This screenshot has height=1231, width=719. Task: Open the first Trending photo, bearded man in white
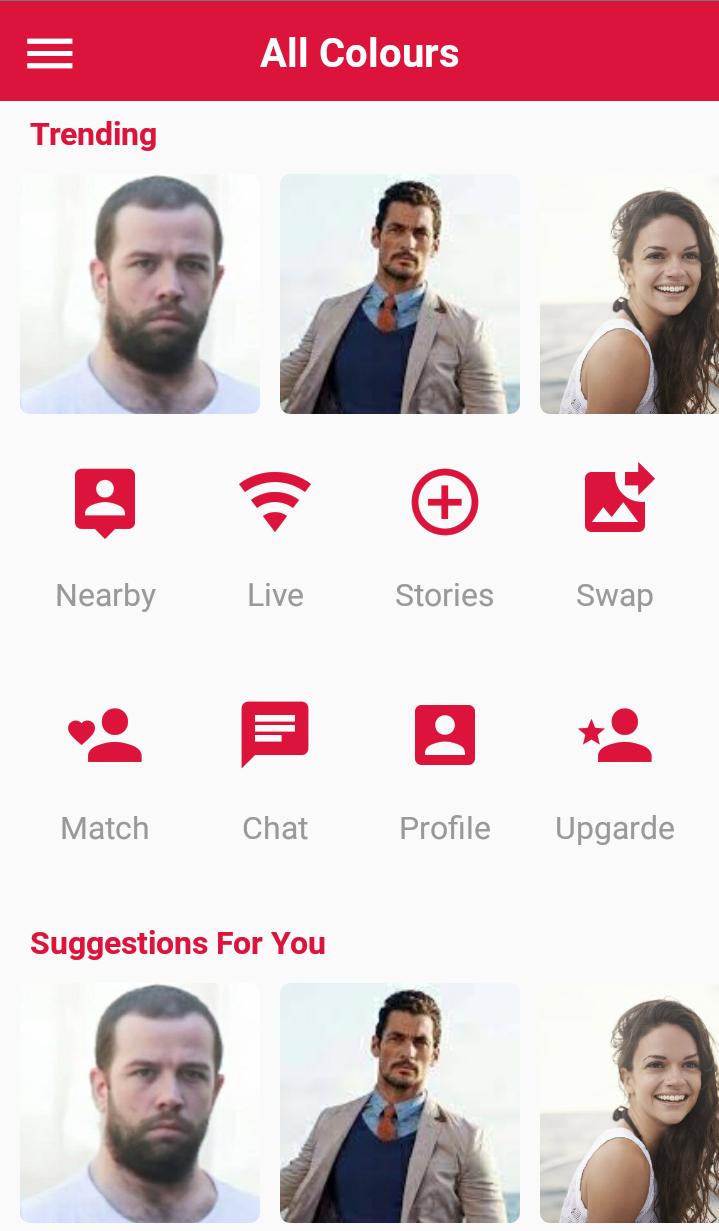[x=140, y=294]
